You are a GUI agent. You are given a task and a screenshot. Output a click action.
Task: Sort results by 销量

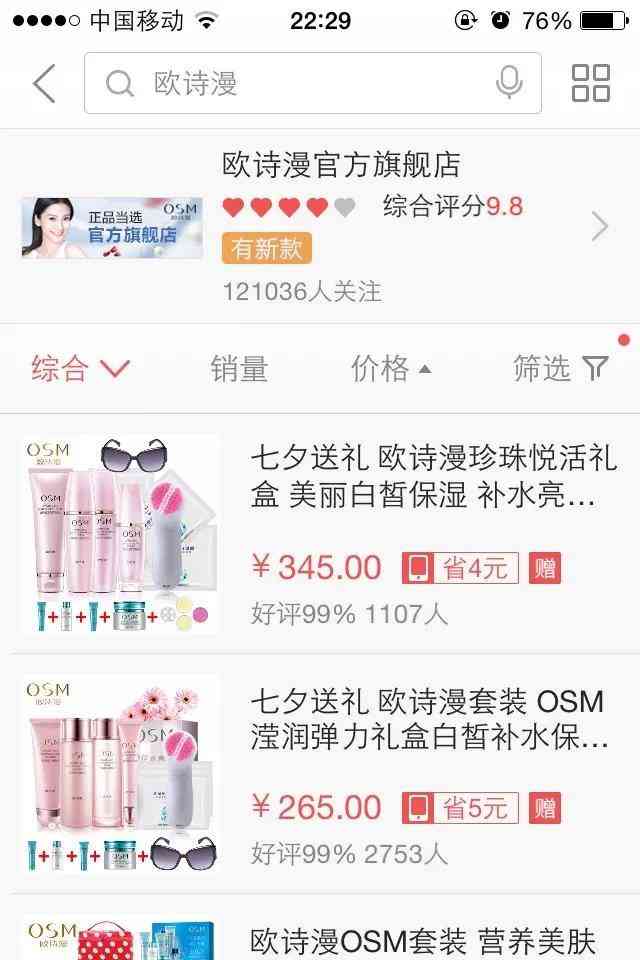pyautogui.click(x=239, y=369)
